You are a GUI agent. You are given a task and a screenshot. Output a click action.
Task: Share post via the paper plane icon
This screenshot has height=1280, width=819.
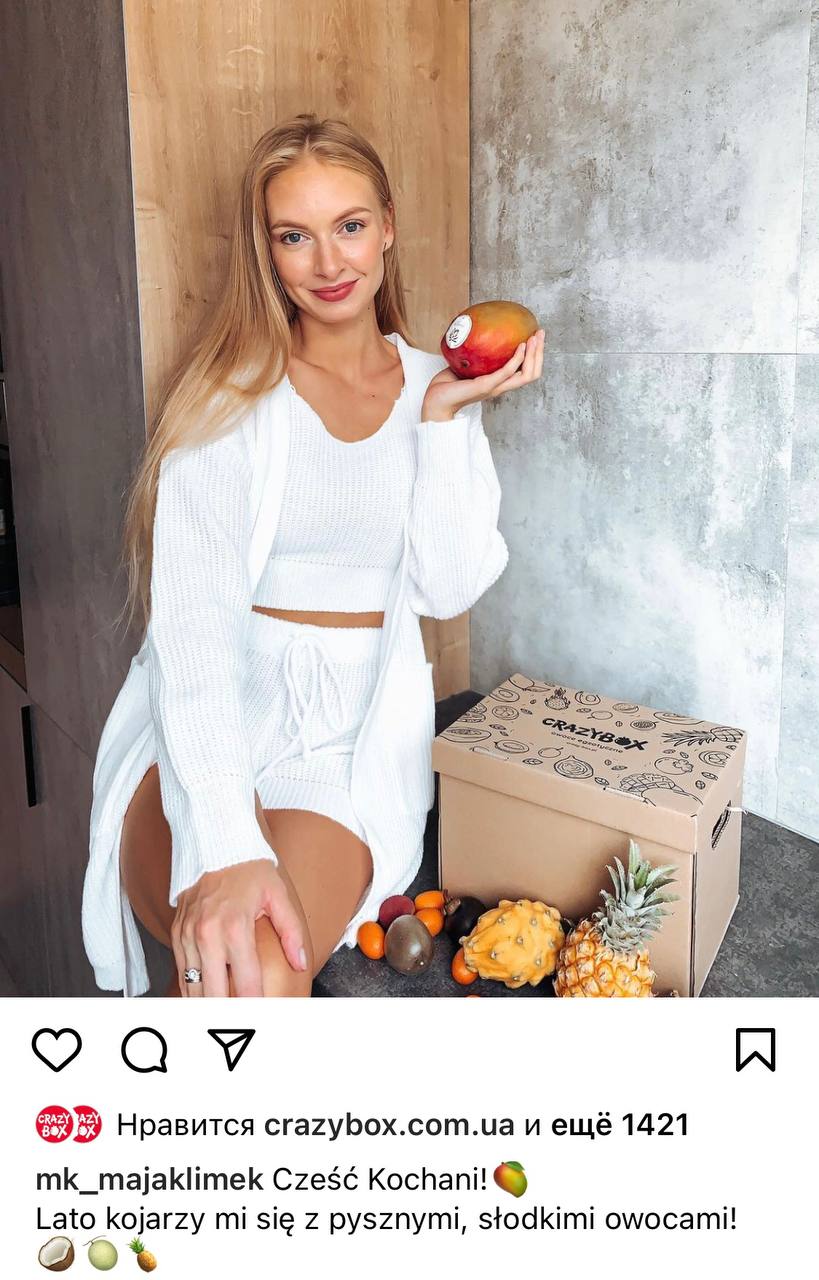pos(231,1049)
